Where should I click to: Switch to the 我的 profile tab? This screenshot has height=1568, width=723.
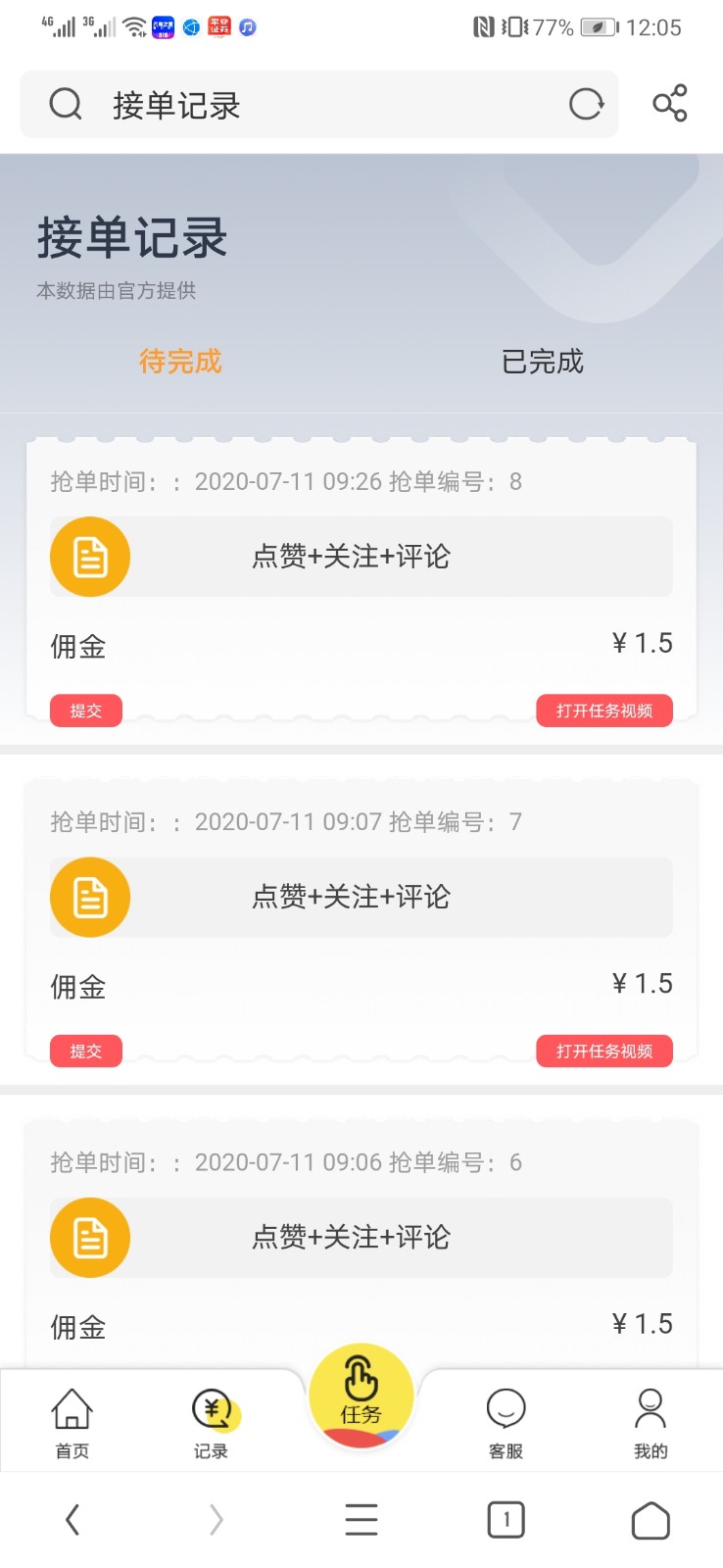pos(651,1423)
